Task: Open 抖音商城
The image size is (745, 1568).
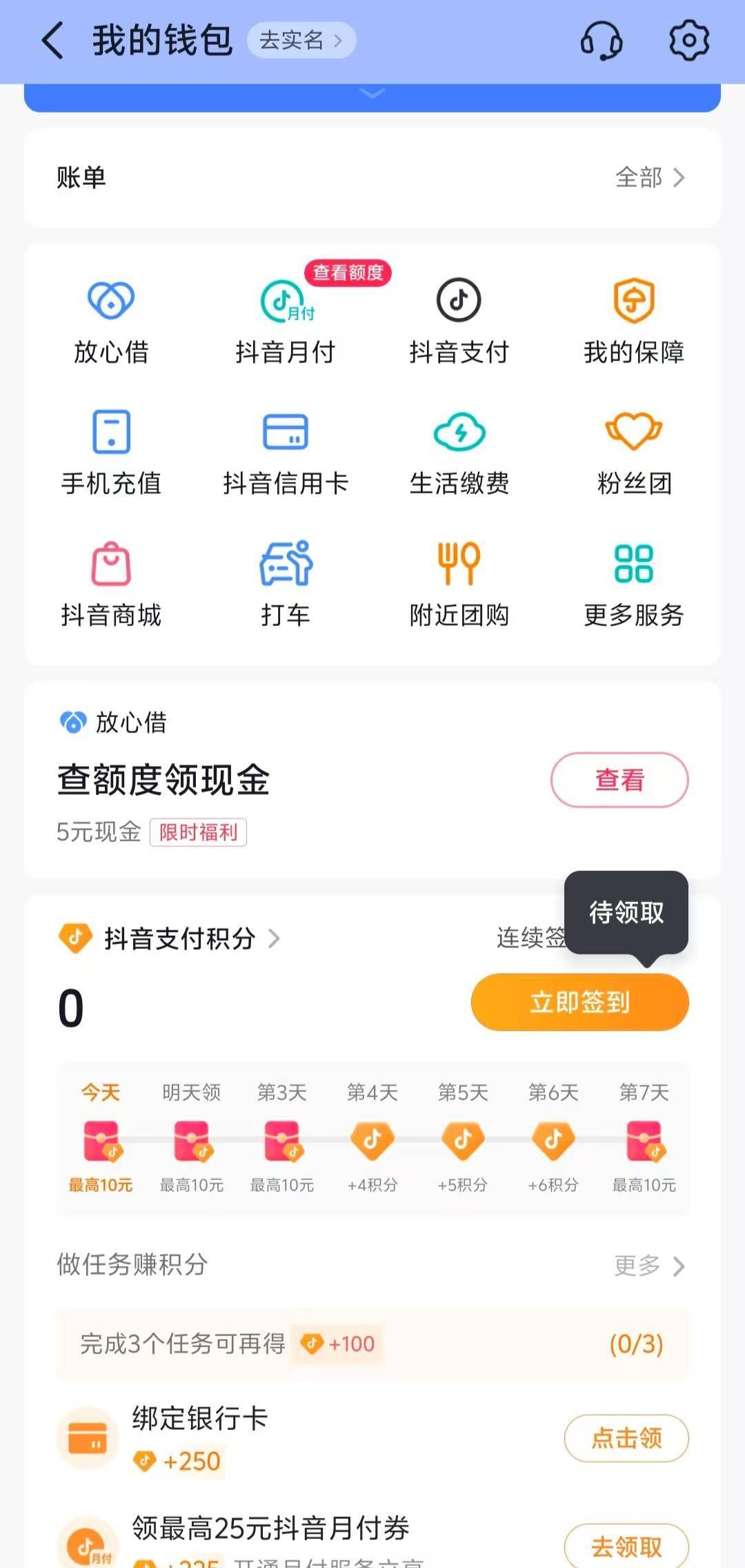Action: coord(111,585)
